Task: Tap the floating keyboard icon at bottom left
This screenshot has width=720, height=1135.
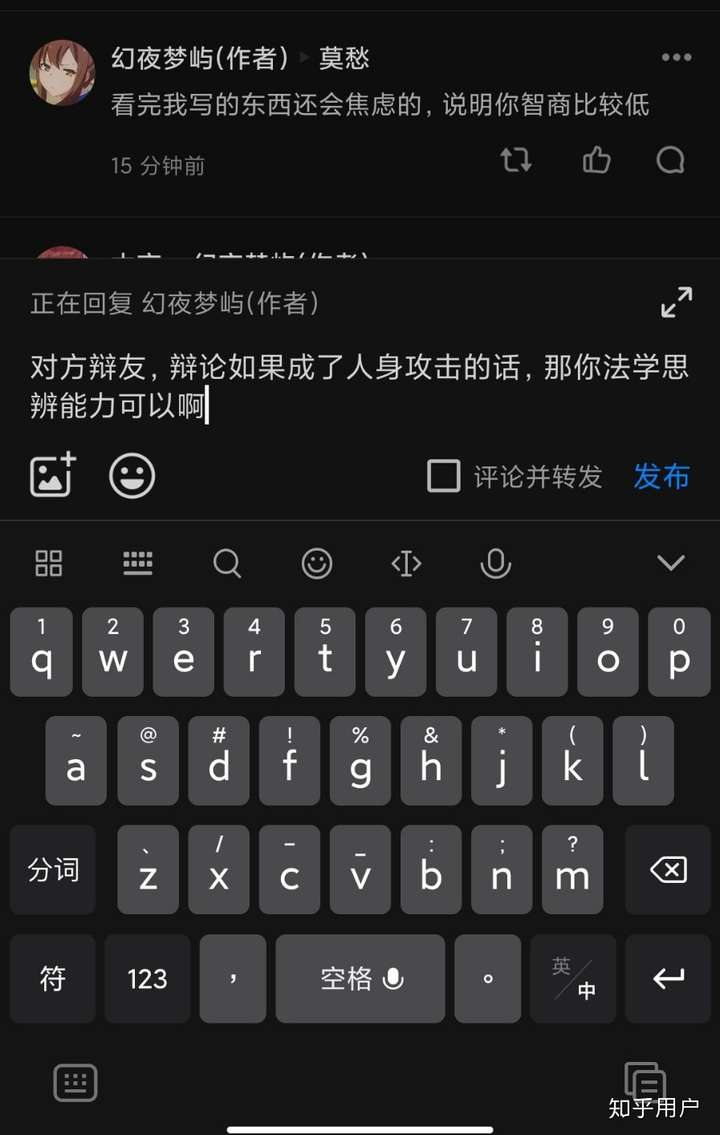Action: point(75,1083)
